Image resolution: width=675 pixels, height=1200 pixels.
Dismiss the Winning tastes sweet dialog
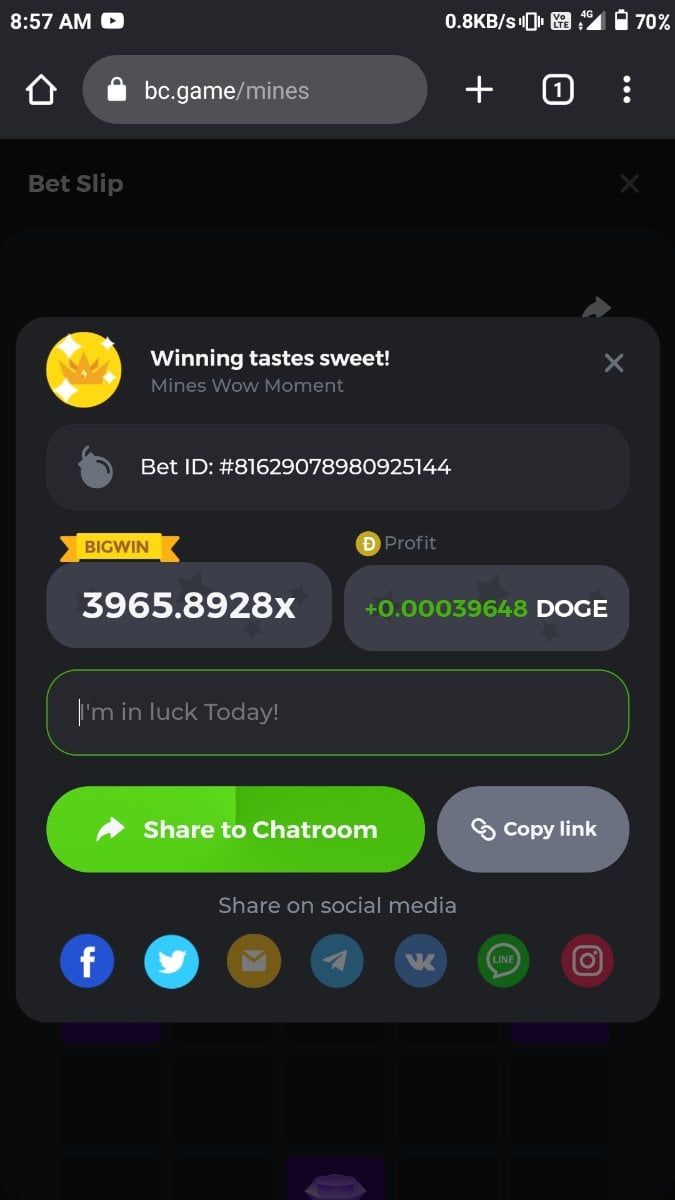point(614,363)
